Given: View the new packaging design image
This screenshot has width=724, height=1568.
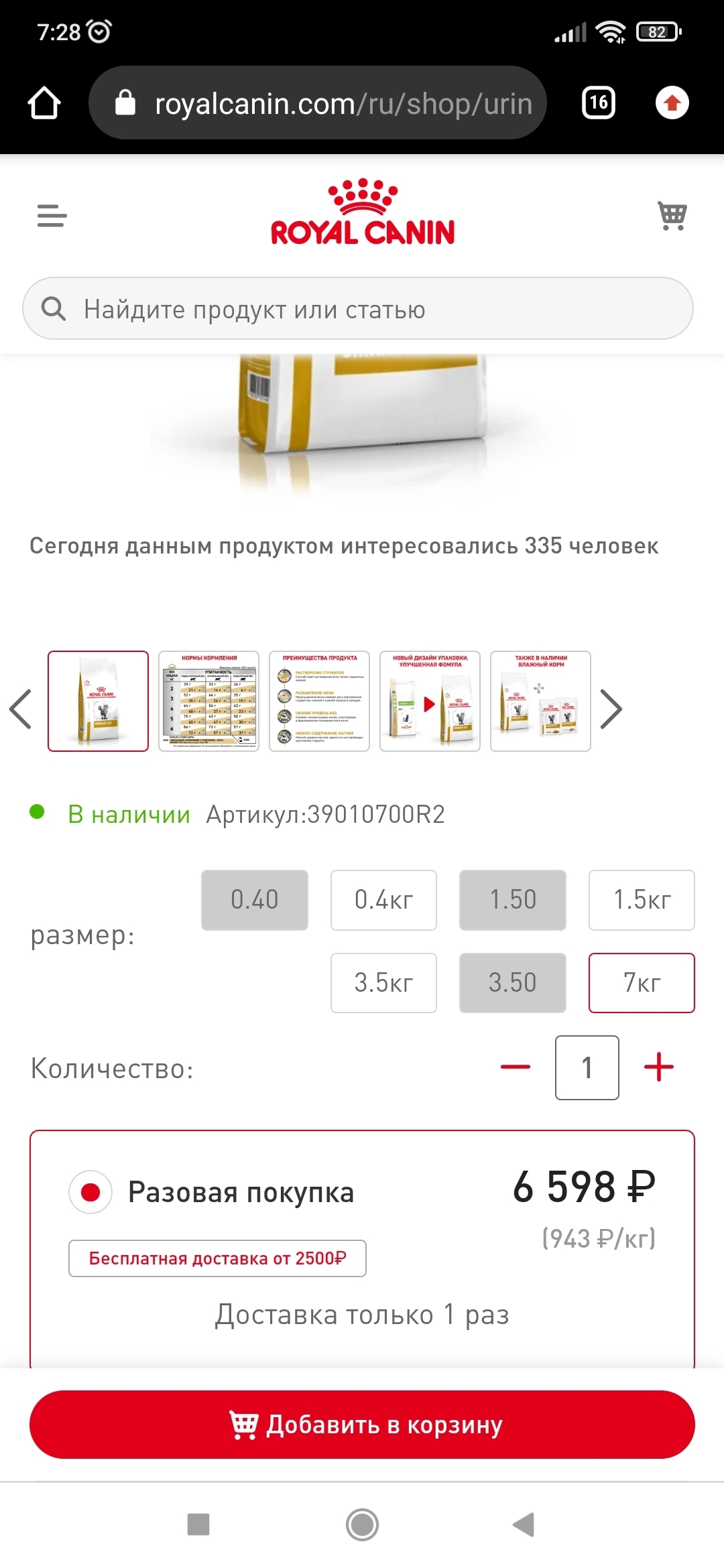Looking at the screenshot, I should (430, 701).
